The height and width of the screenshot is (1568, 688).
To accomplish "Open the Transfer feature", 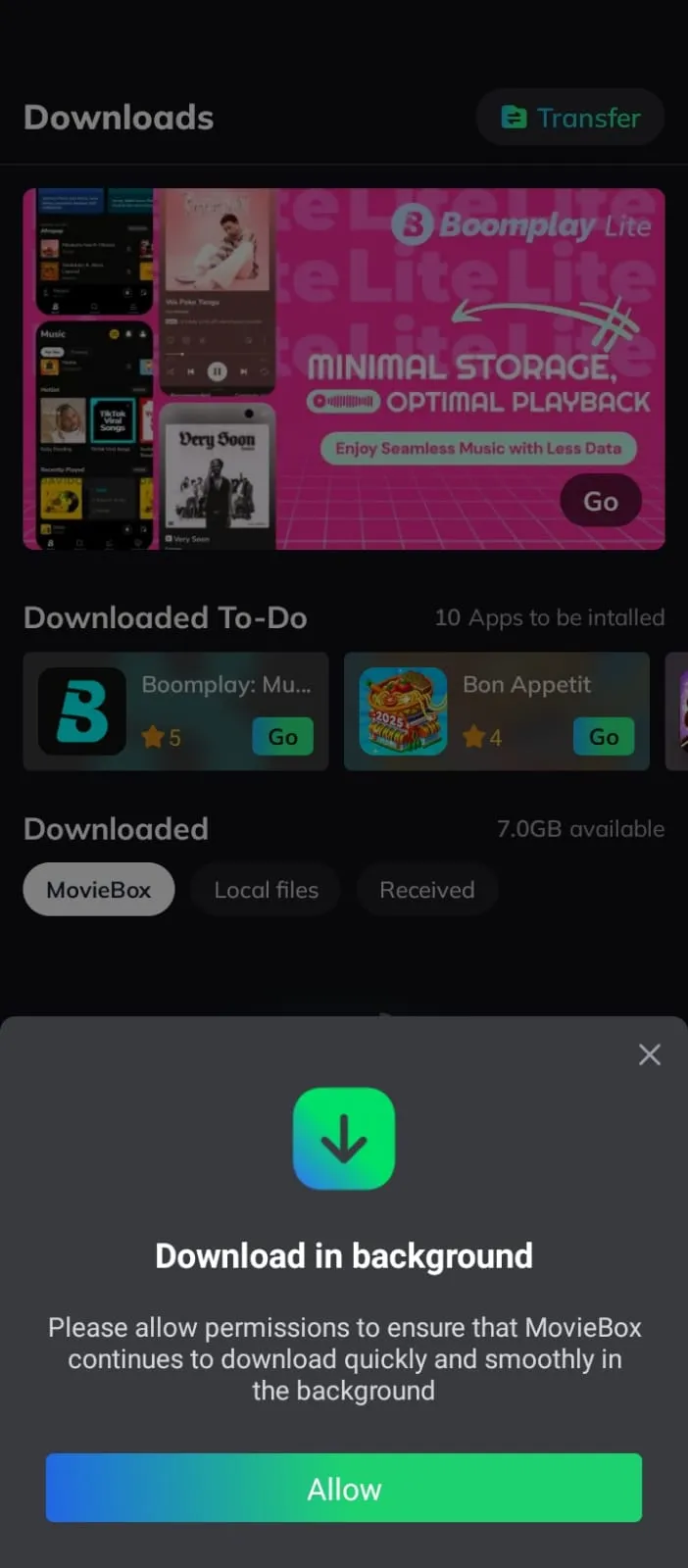I will click(570, 118).
